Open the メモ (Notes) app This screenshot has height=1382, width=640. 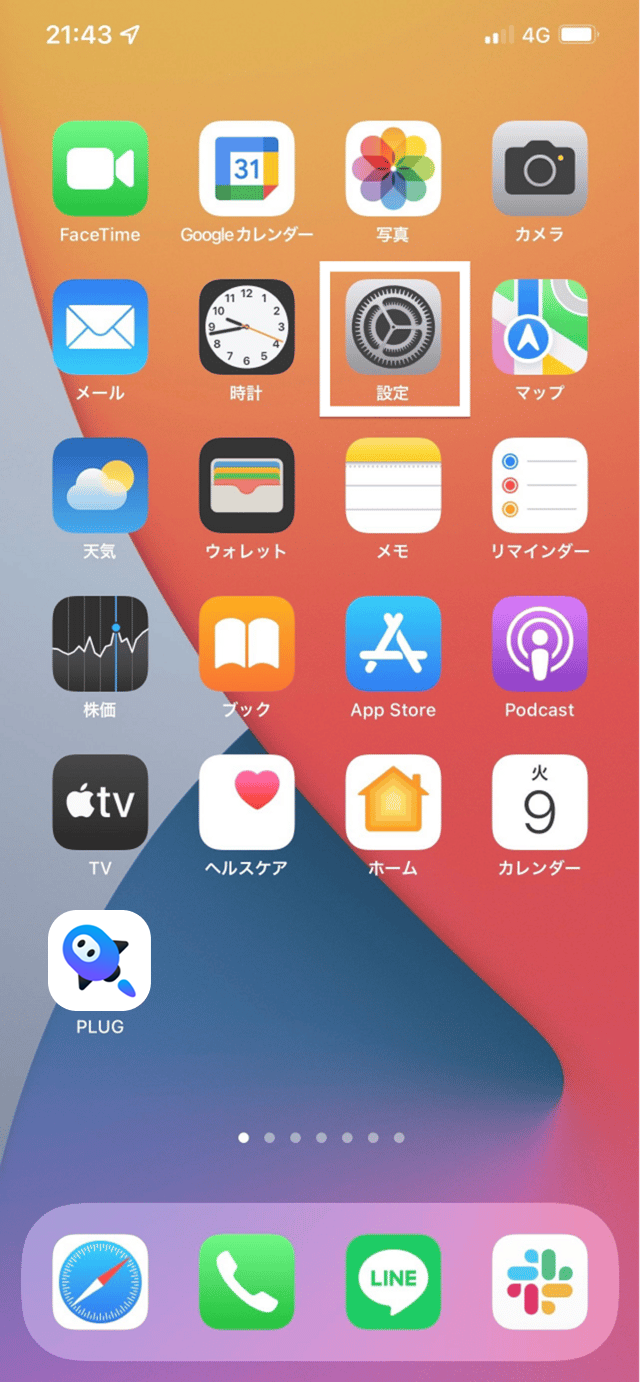click(393, 485)
